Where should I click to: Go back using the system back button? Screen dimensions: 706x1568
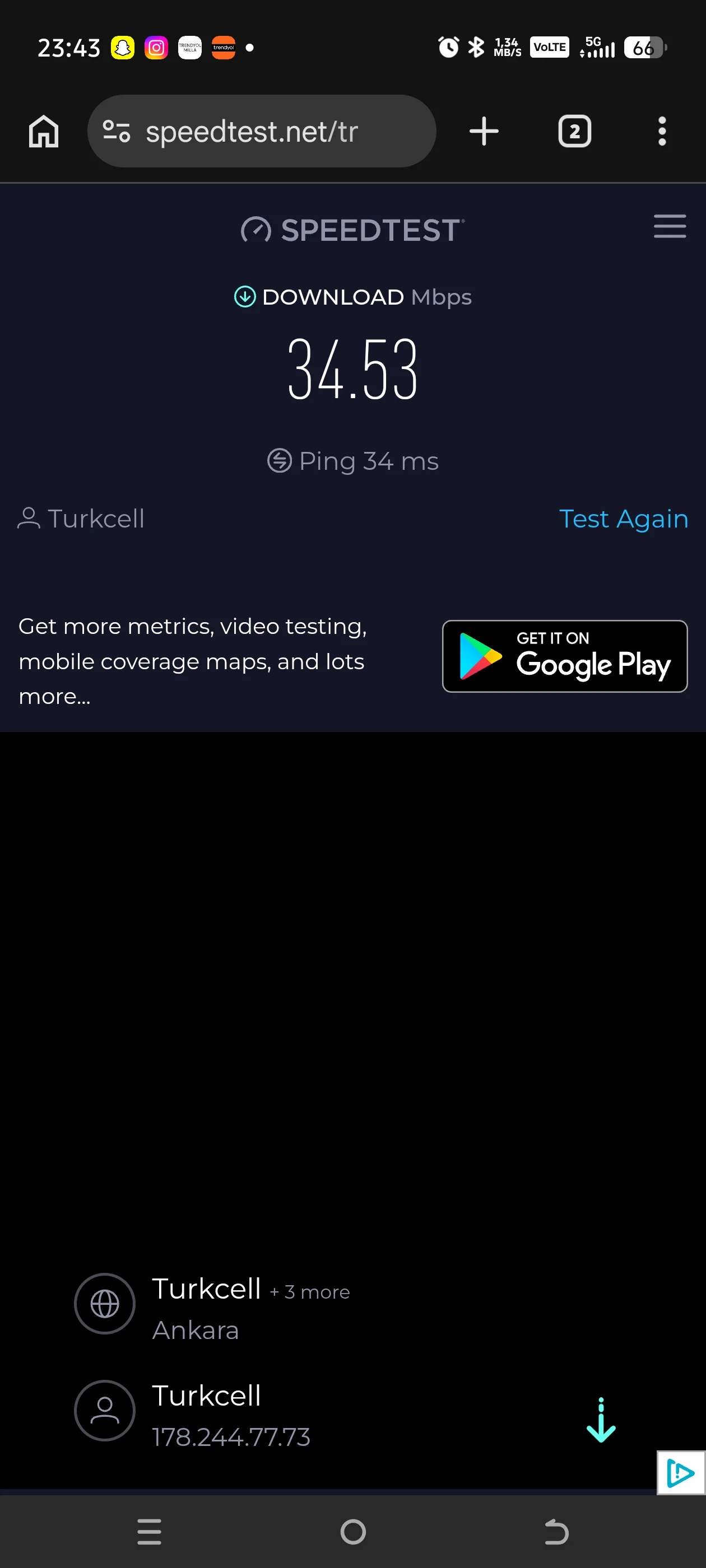point(555,1532)
